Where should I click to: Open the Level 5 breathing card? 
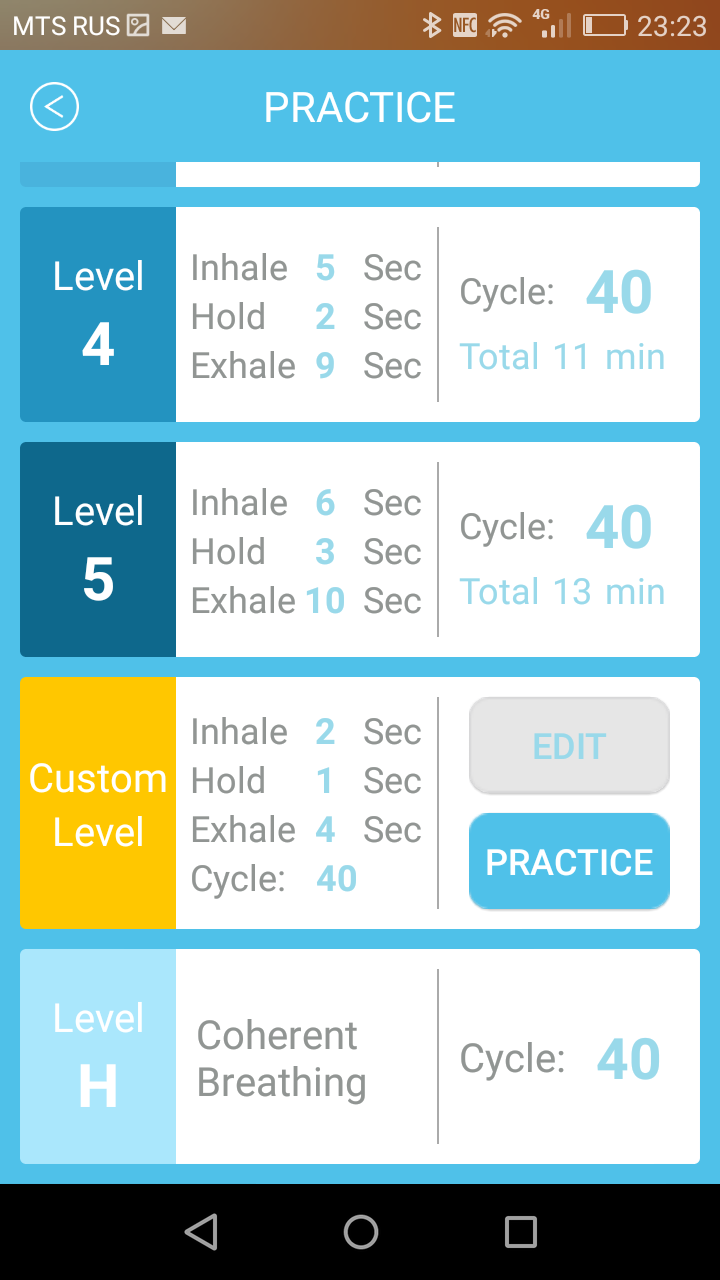(x=360, y=550)
